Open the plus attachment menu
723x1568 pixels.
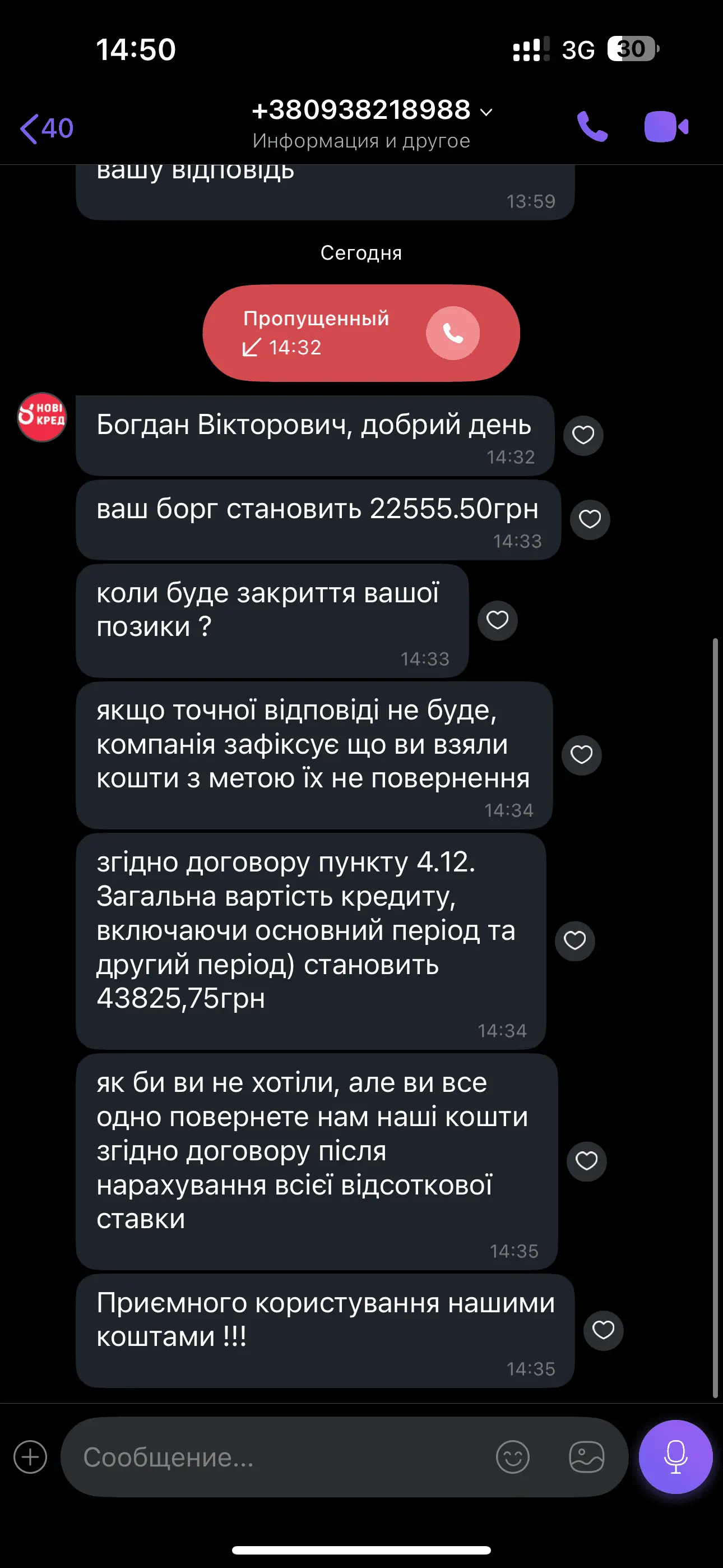pyautogui.click(x=30, y=1457)
